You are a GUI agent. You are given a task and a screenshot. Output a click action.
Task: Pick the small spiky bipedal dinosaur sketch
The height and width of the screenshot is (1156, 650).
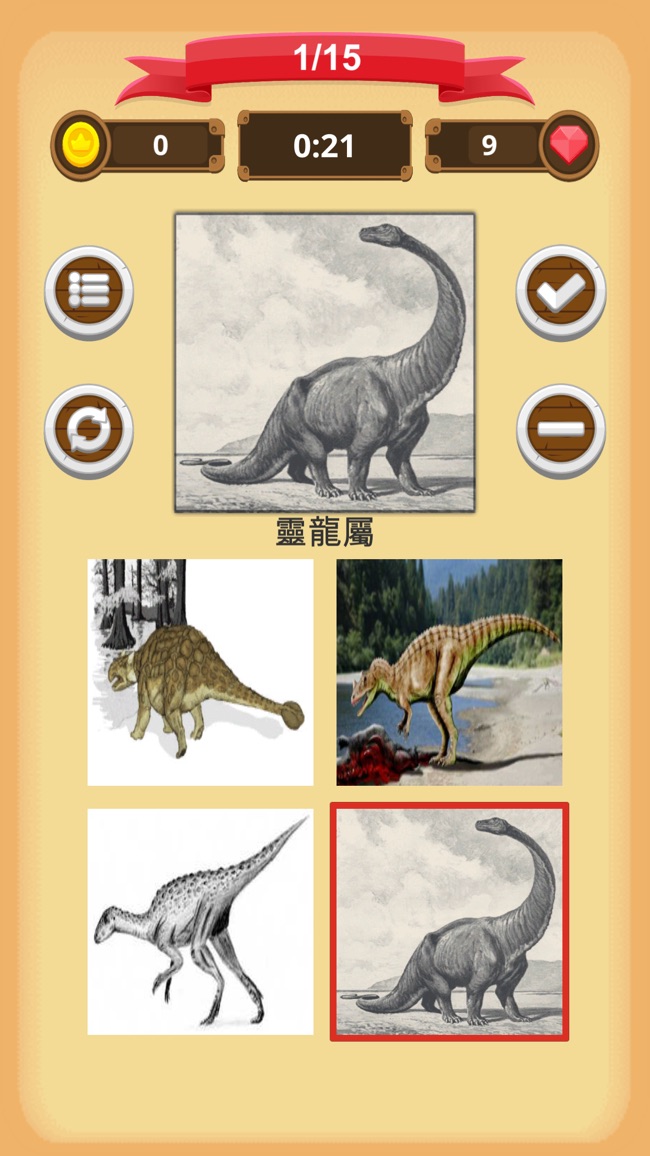[x=200, y=921]
